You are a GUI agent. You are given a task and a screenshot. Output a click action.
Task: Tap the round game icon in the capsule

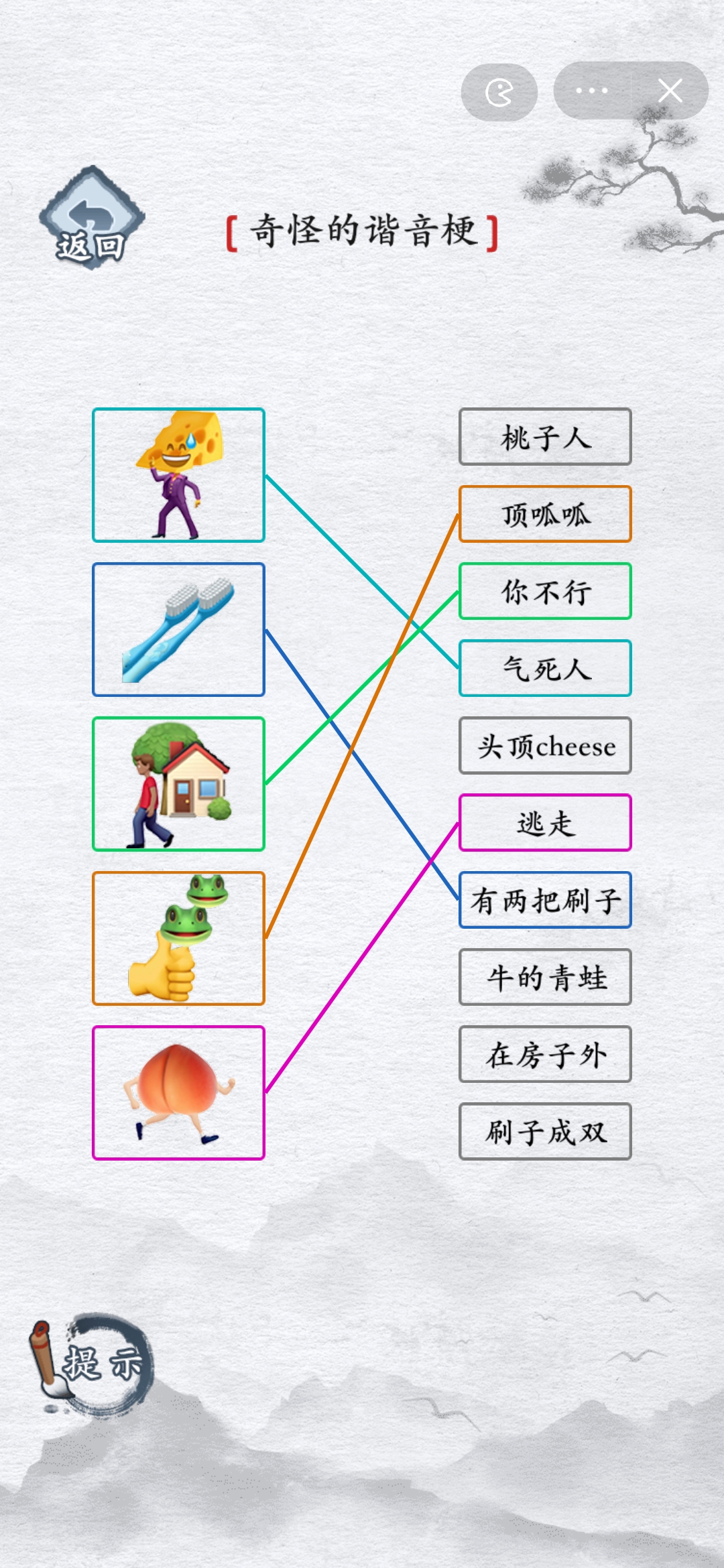[x=499, y=92]
